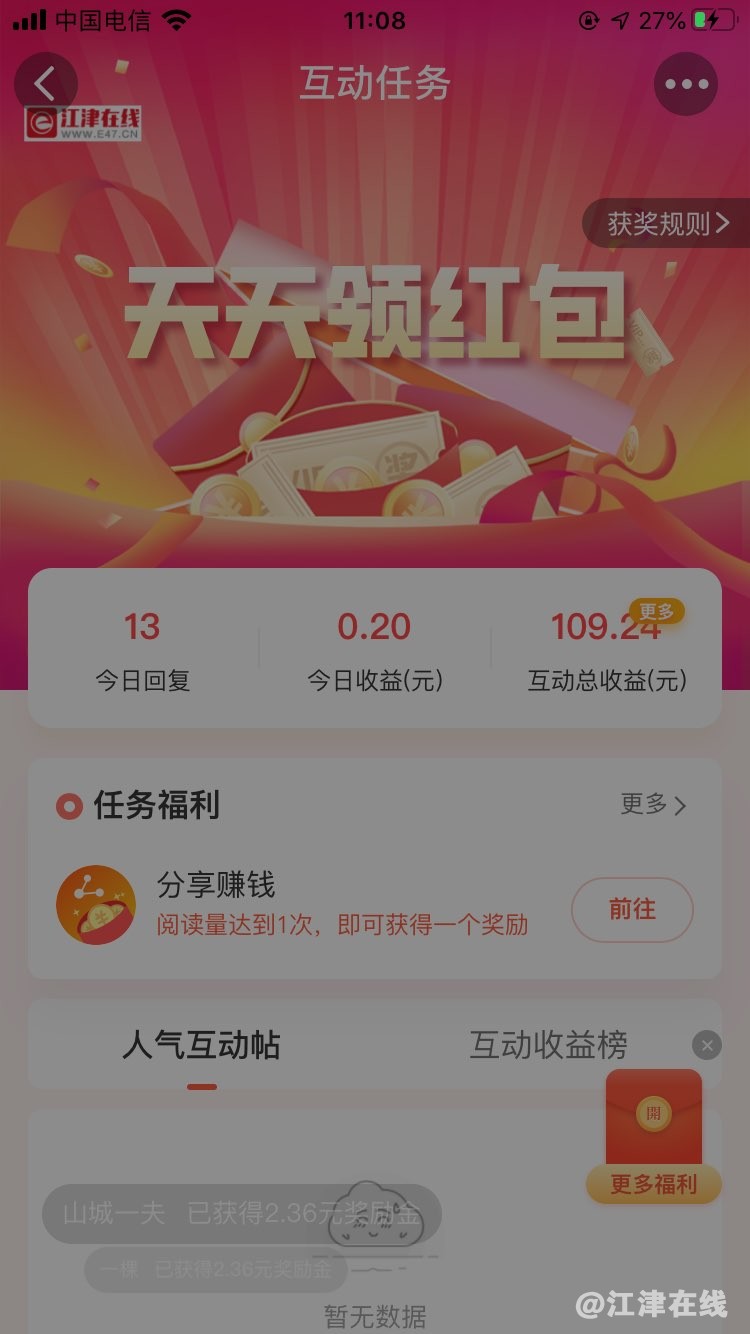Open the three-dot overflow menu
750x1334 pixels.
coord(686,84)
